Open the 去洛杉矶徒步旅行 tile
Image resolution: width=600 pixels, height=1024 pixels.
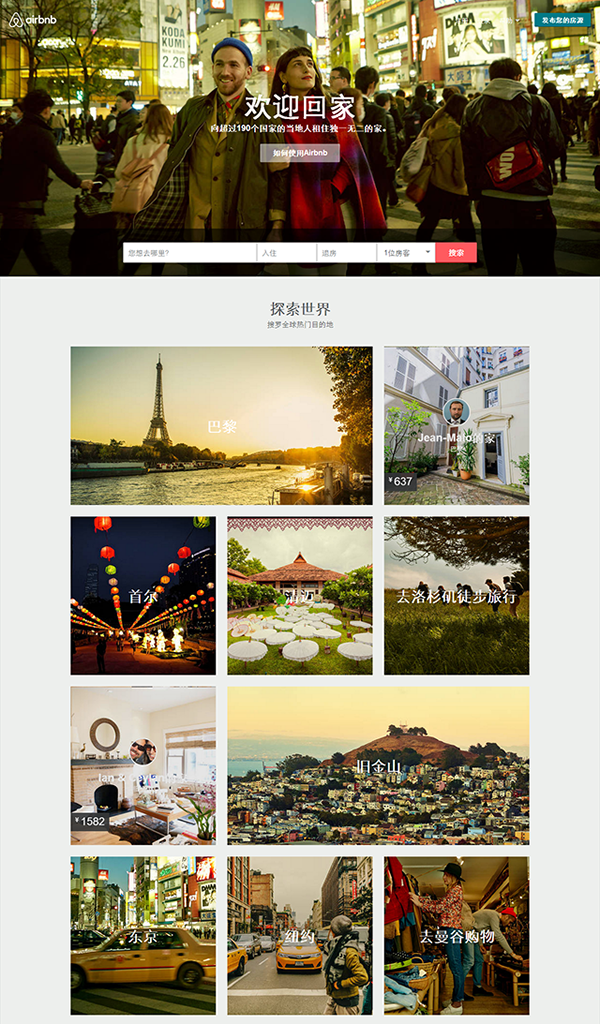[456, 595]
